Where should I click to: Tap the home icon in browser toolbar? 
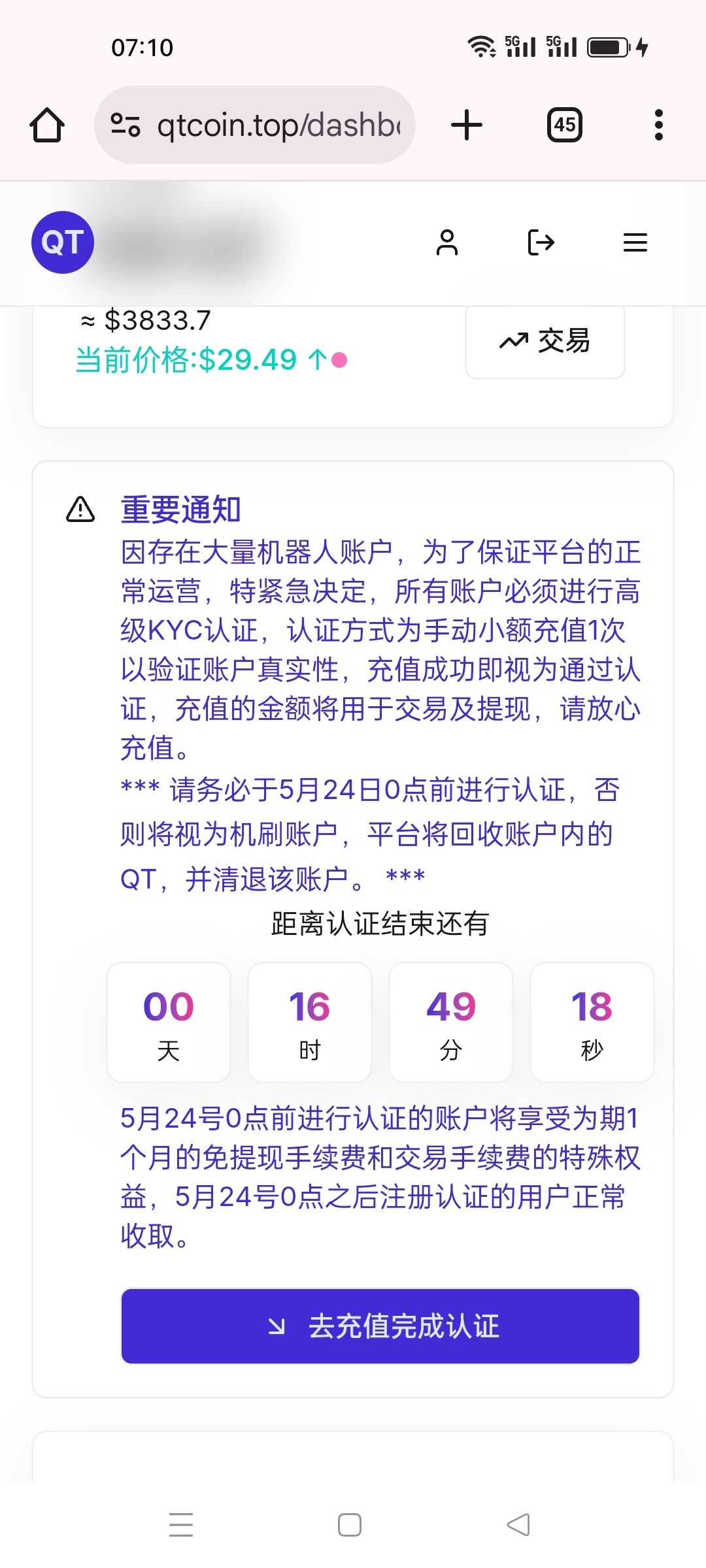(48, 124)
